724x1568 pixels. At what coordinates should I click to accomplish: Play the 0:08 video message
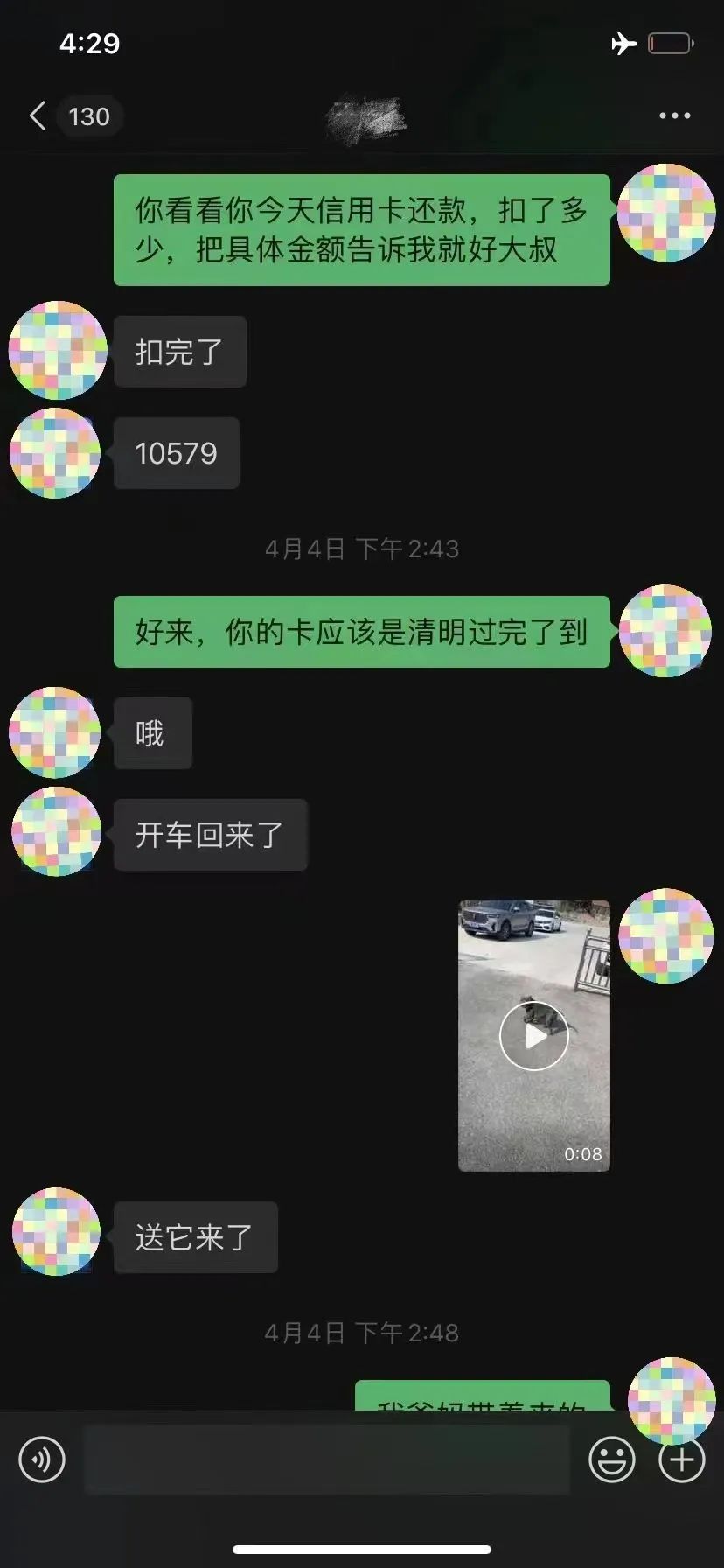click(533, 1035)
